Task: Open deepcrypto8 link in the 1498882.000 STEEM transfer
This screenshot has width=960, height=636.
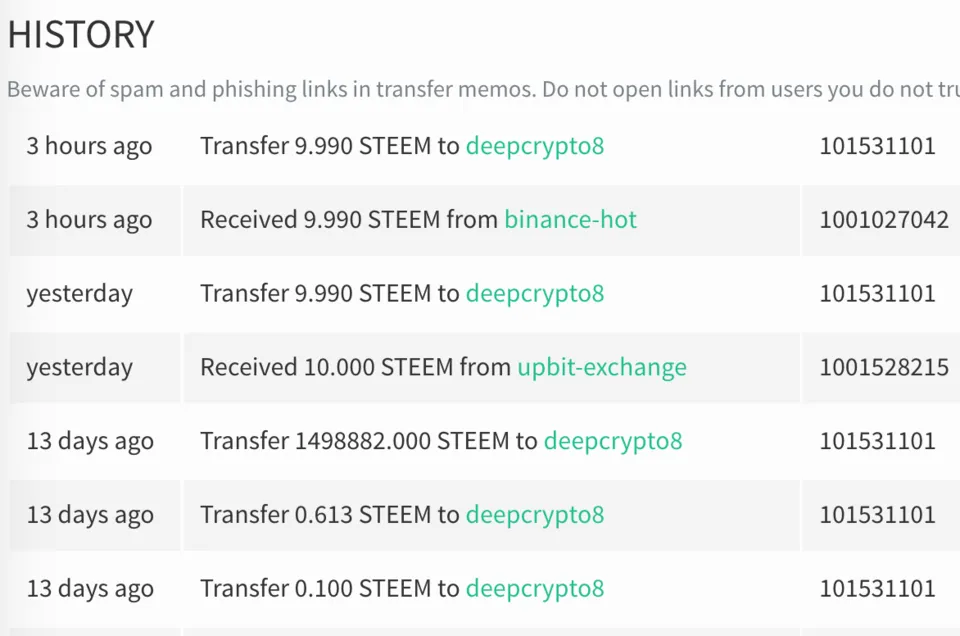Action: pos(612,441)
